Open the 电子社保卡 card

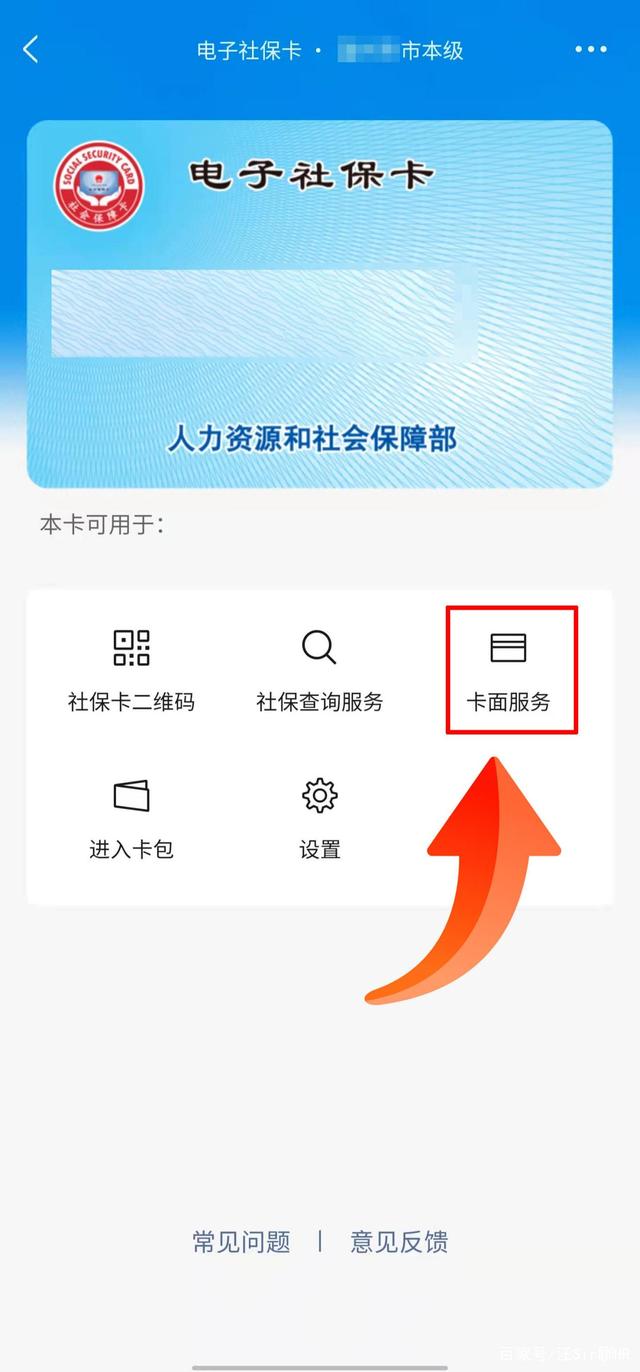point(320,304)
